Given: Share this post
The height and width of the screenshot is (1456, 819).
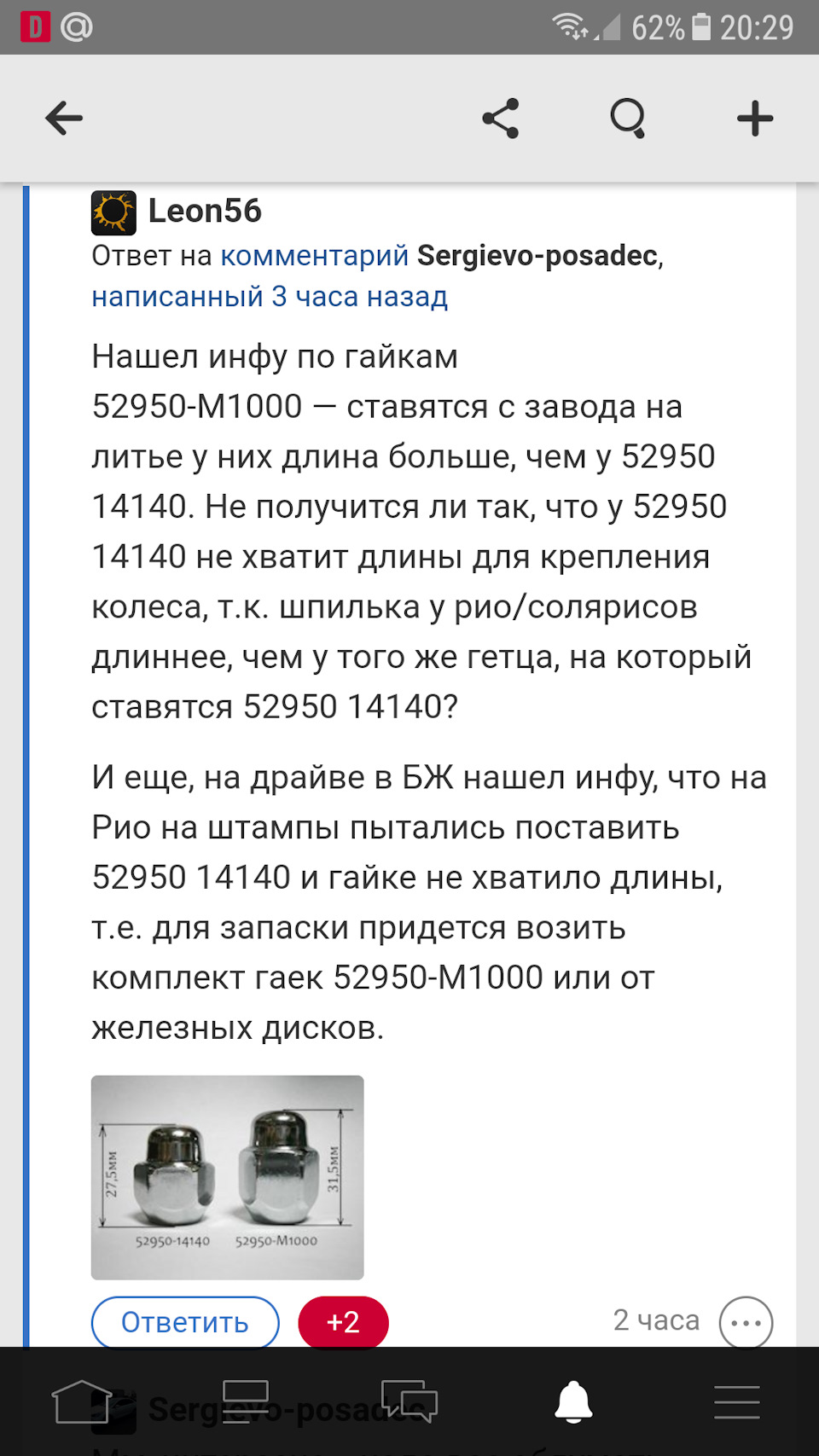Looking at the screenshot, I should [x=501, y=119].
